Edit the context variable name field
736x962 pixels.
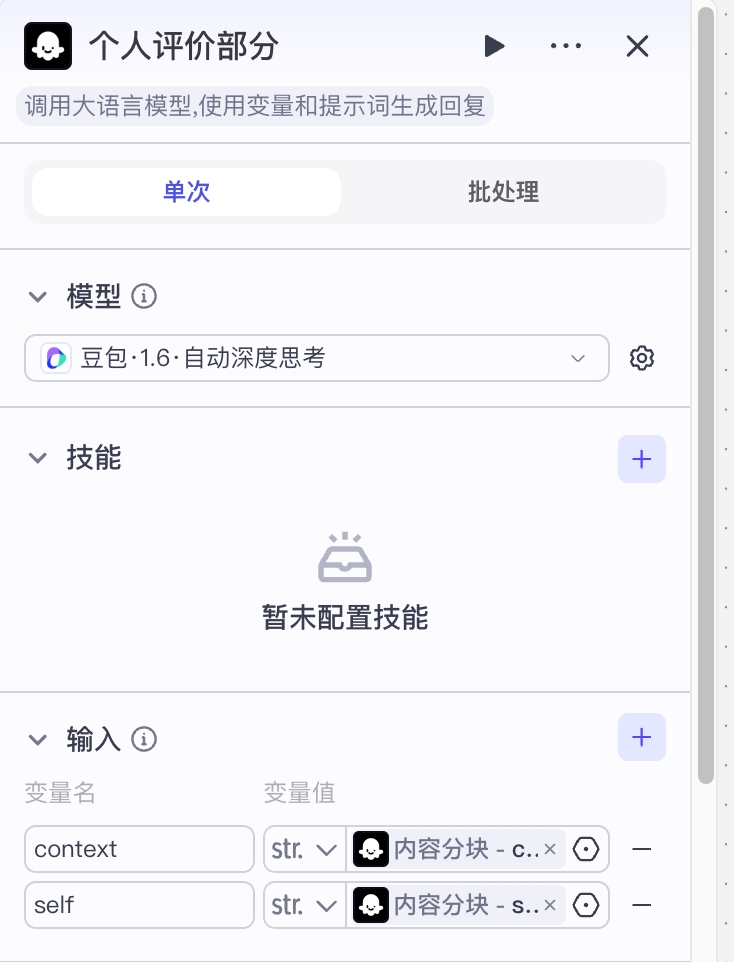[139, 849]
